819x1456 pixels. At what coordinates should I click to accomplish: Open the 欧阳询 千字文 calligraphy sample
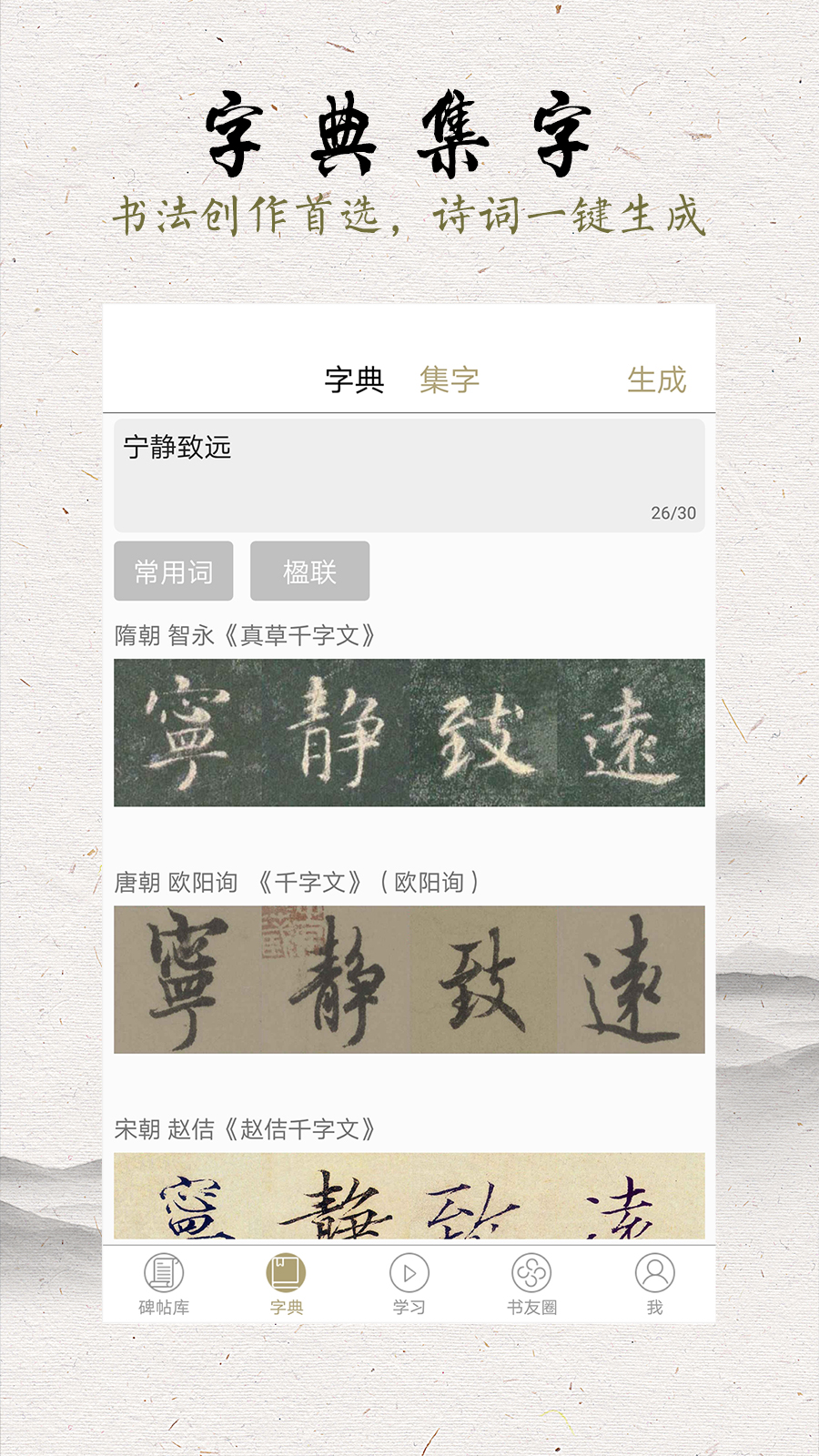tap(409, 983)
